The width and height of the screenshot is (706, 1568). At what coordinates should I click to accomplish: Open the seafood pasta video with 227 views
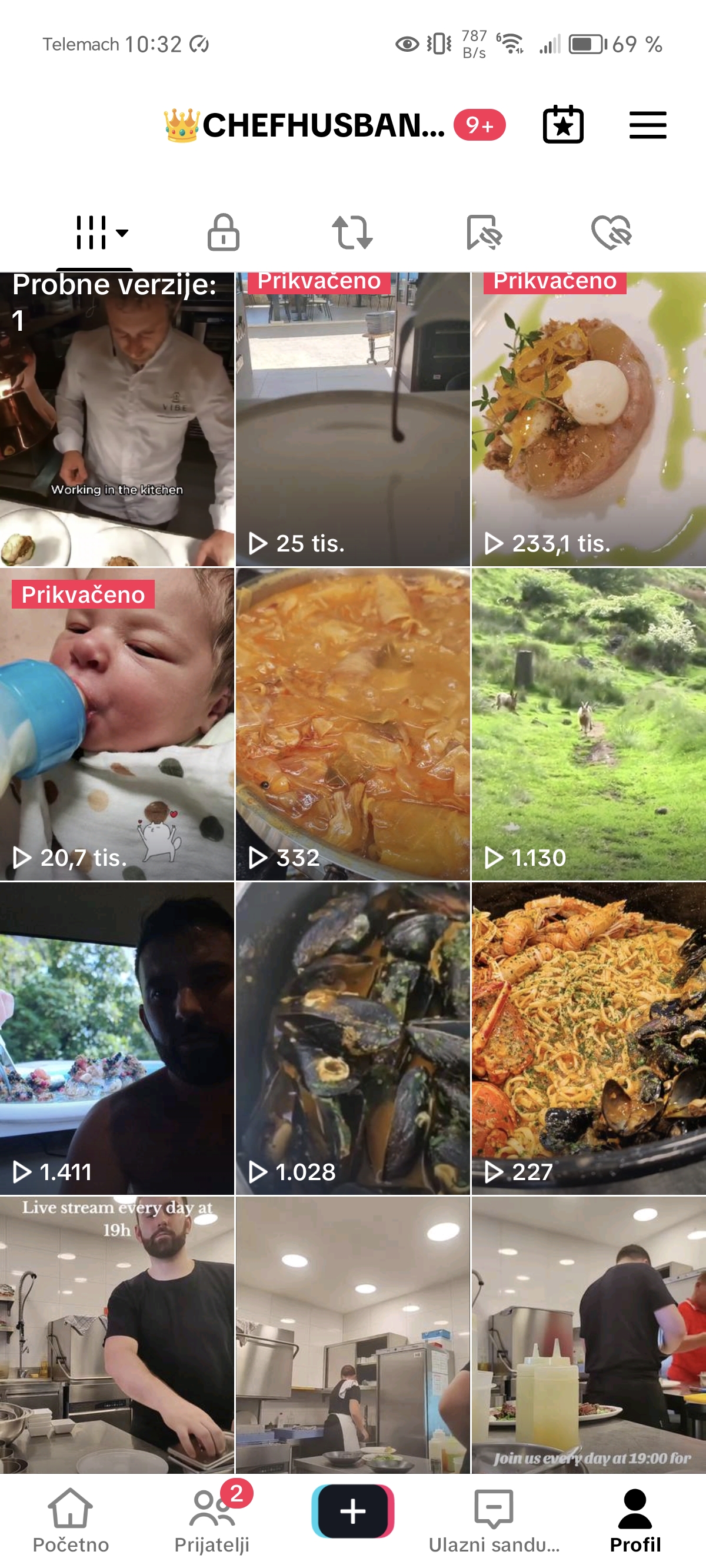click(x=588, y=1038)
